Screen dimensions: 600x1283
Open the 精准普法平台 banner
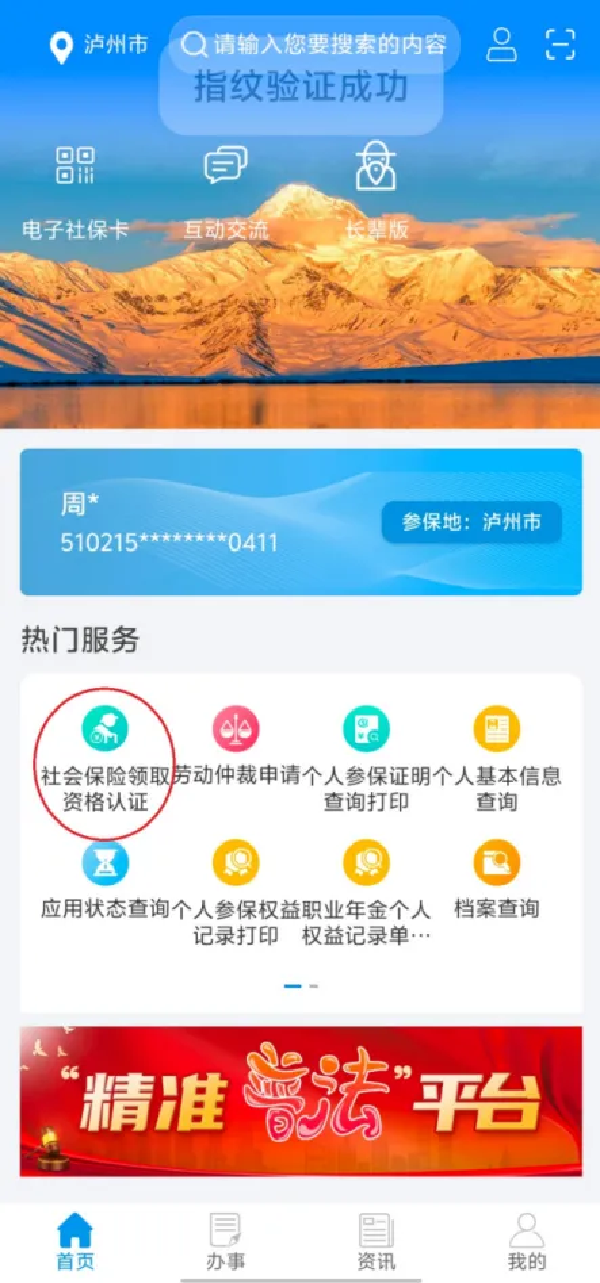pos(300,1100)
